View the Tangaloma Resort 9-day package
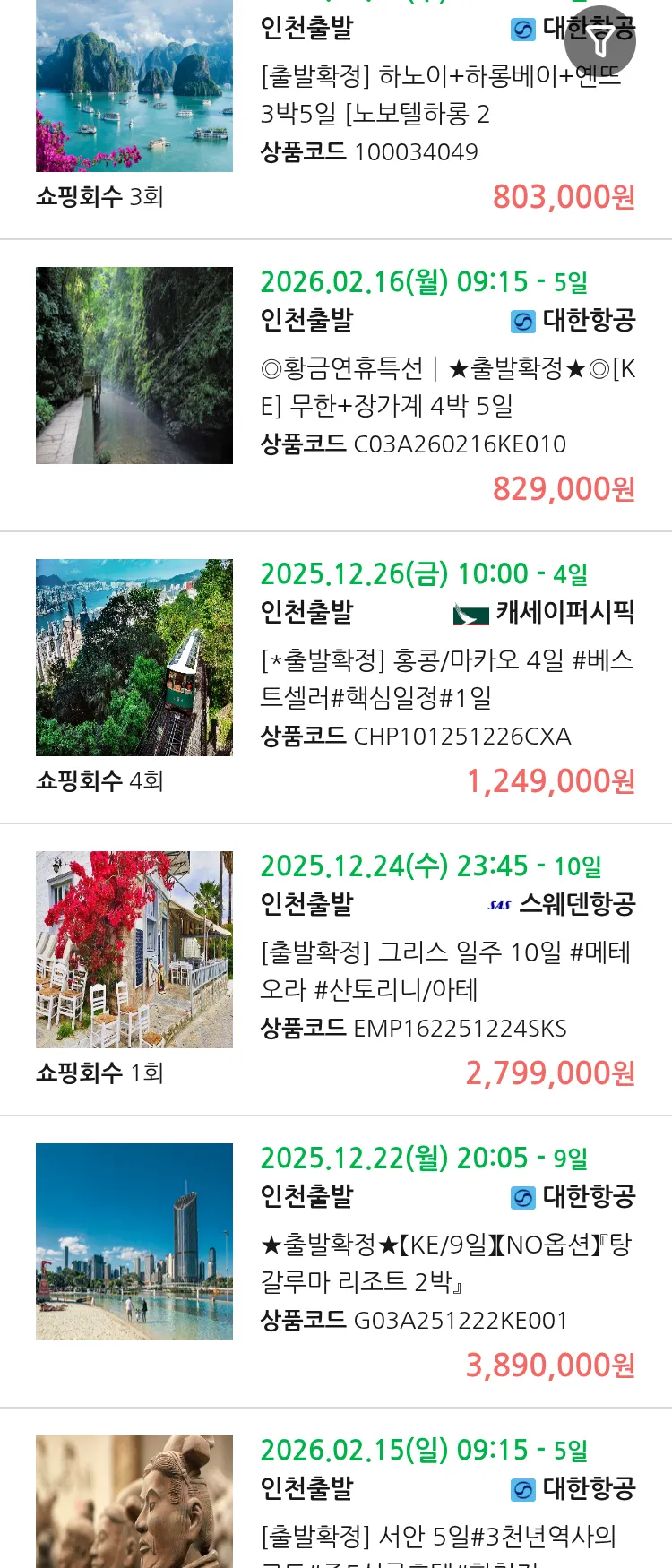The height and width of the screenshot is (1568, 672). (x=446, y=1263)
